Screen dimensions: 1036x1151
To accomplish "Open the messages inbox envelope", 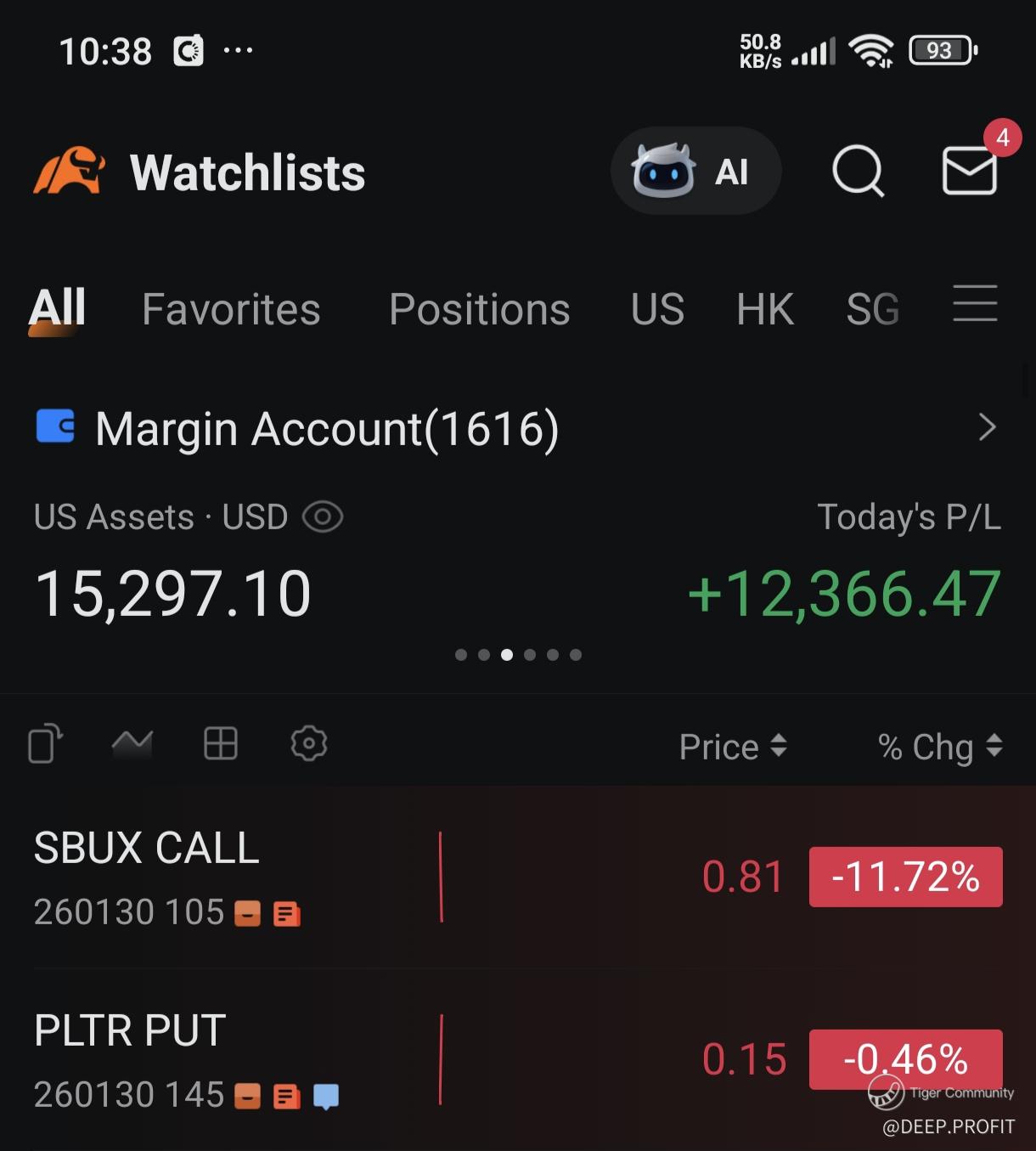I will click(x=969, y=172).
